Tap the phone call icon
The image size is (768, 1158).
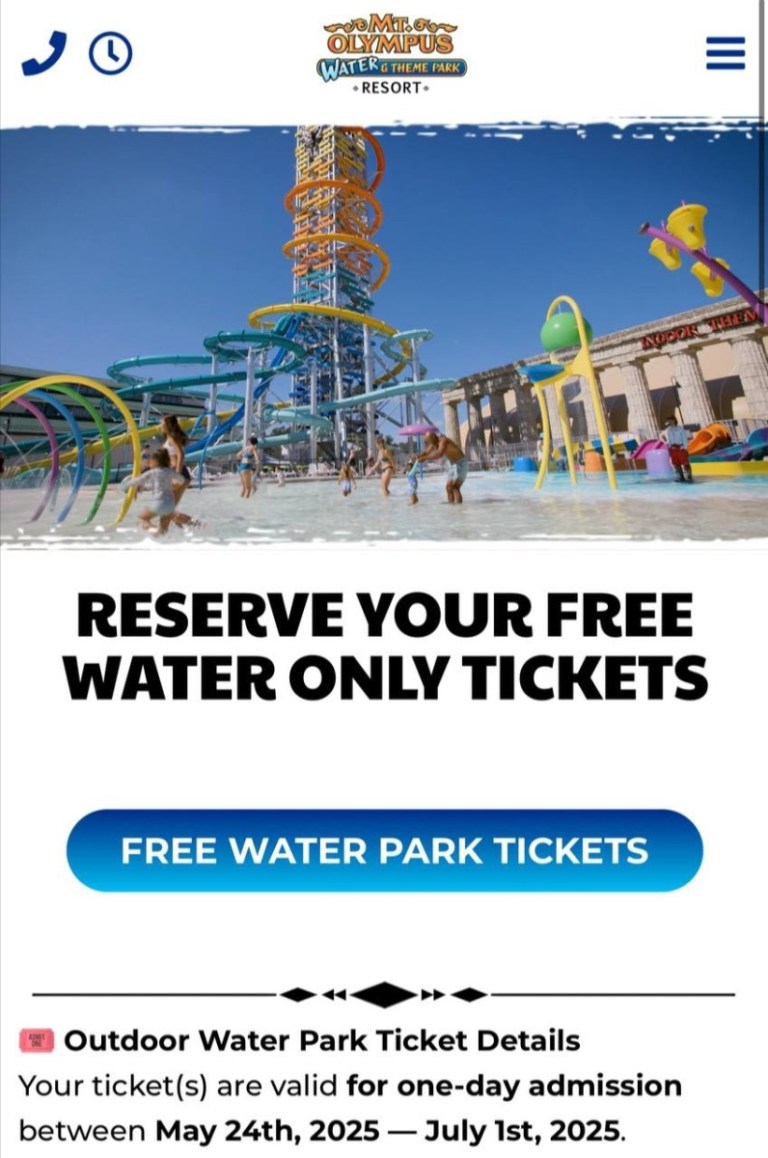(x=43, y=53)
